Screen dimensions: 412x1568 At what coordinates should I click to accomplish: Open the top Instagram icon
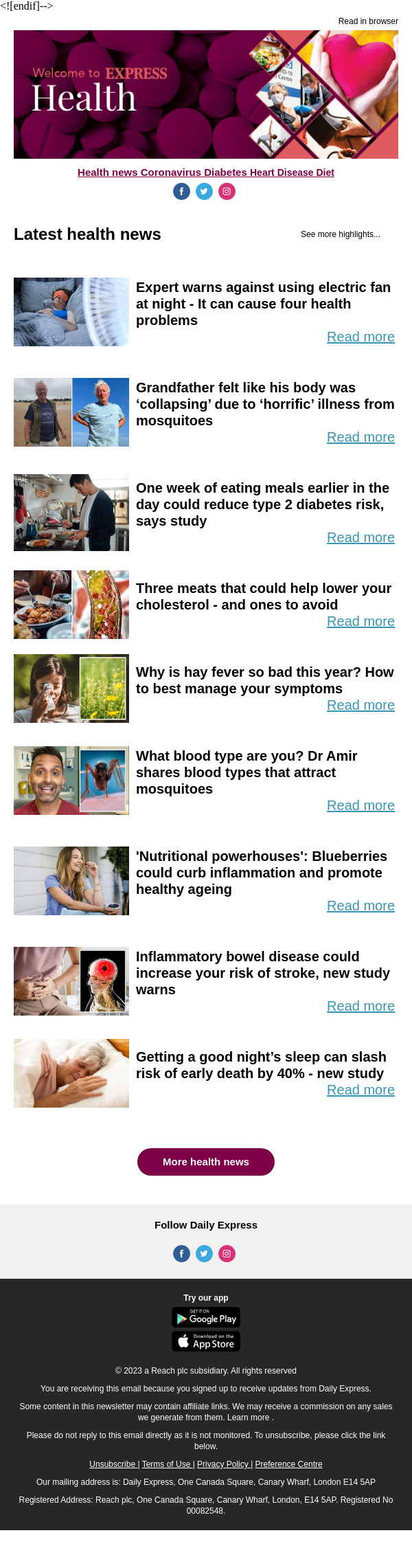tap(227, 192)
